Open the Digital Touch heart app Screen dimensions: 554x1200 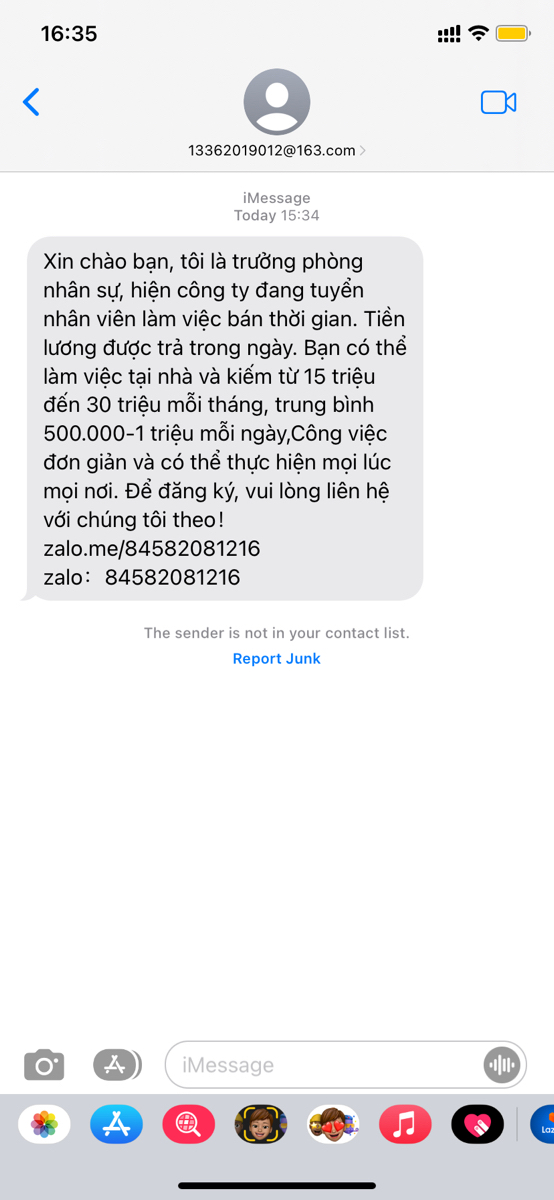(477, 1125)
